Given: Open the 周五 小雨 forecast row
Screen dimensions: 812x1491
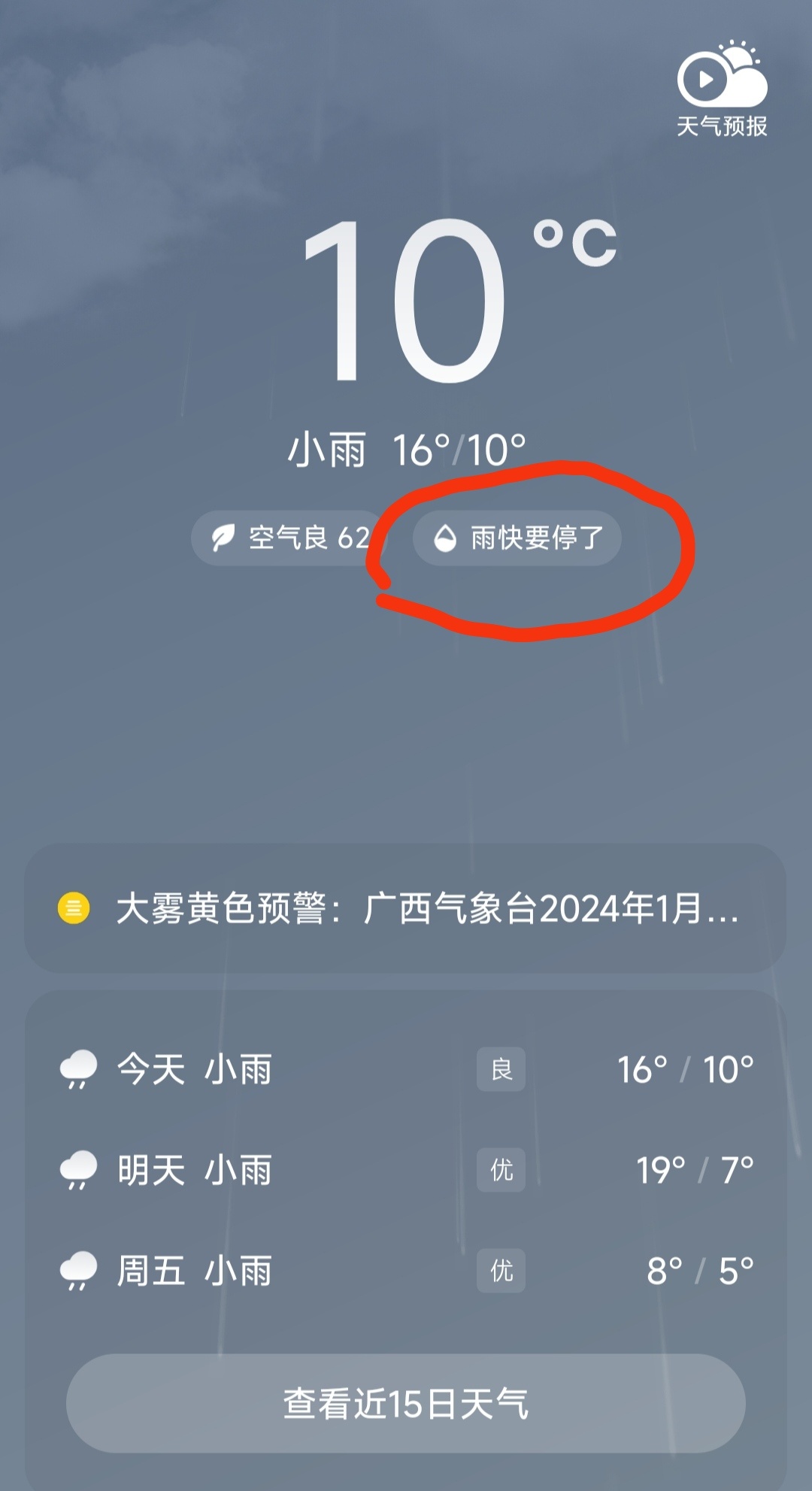Looking at the screenshot, I should 406,1271.
